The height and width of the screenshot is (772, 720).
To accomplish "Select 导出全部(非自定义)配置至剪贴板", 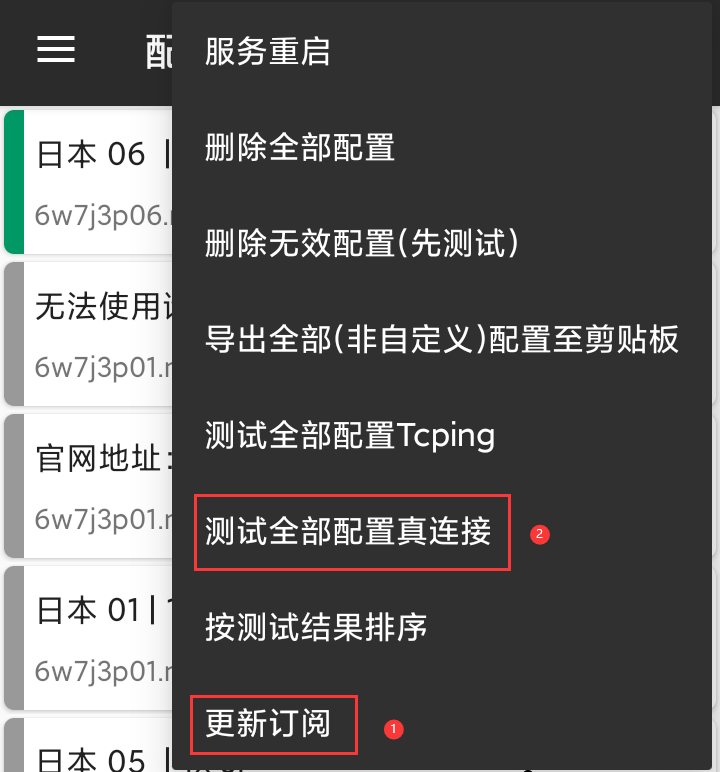I will coord(440,339).
